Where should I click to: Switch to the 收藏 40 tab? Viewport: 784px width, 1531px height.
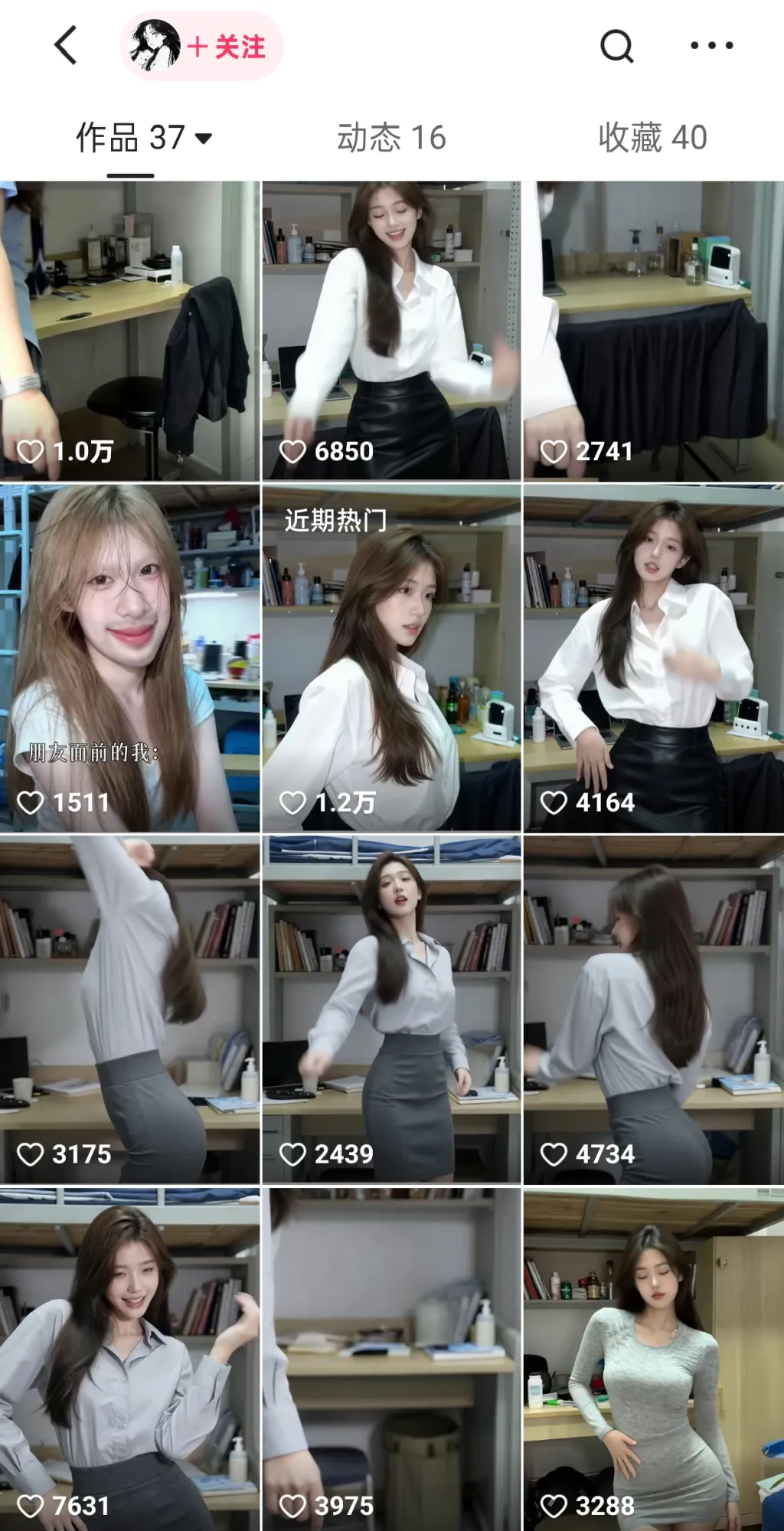[x=652, y=139]
